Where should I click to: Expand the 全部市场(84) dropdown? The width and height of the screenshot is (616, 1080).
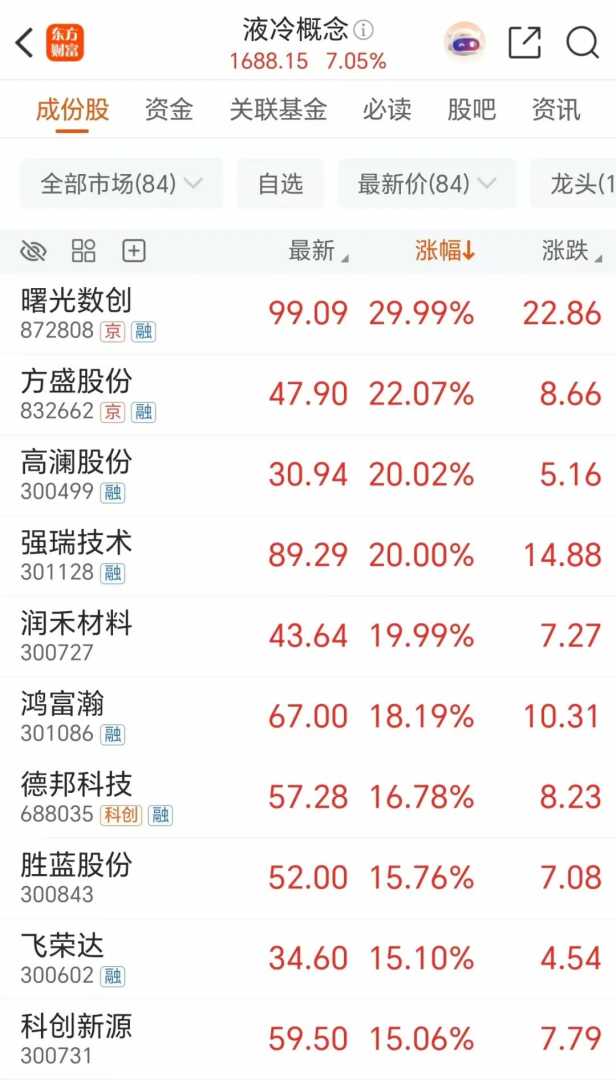[121, 184]
